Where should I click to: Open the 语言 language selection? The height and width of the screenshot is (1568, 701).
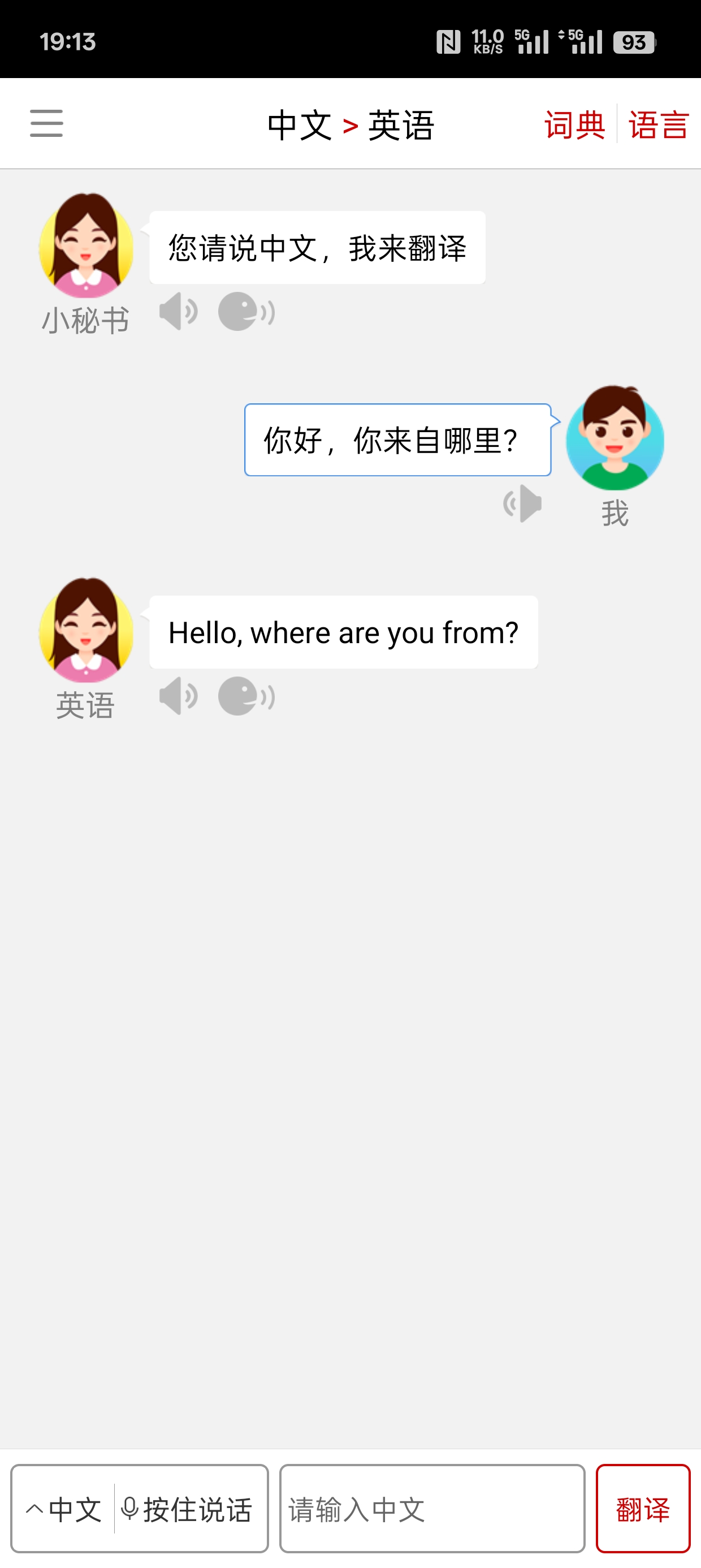659,125
